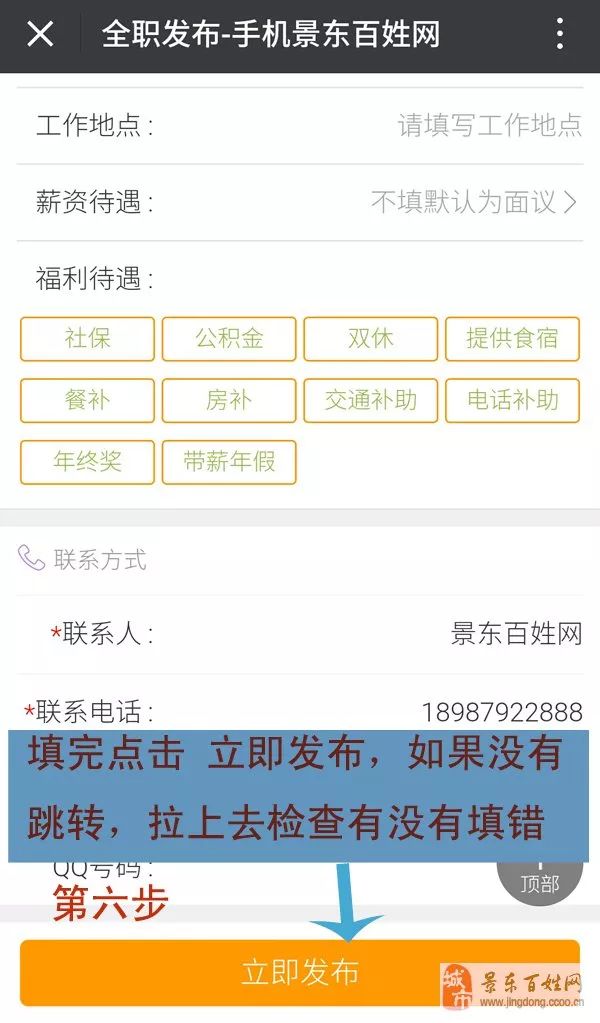This screenshot has height=1023, width=600.
Task: Open the three-dot overflow menu
Action: coord(560,35)
